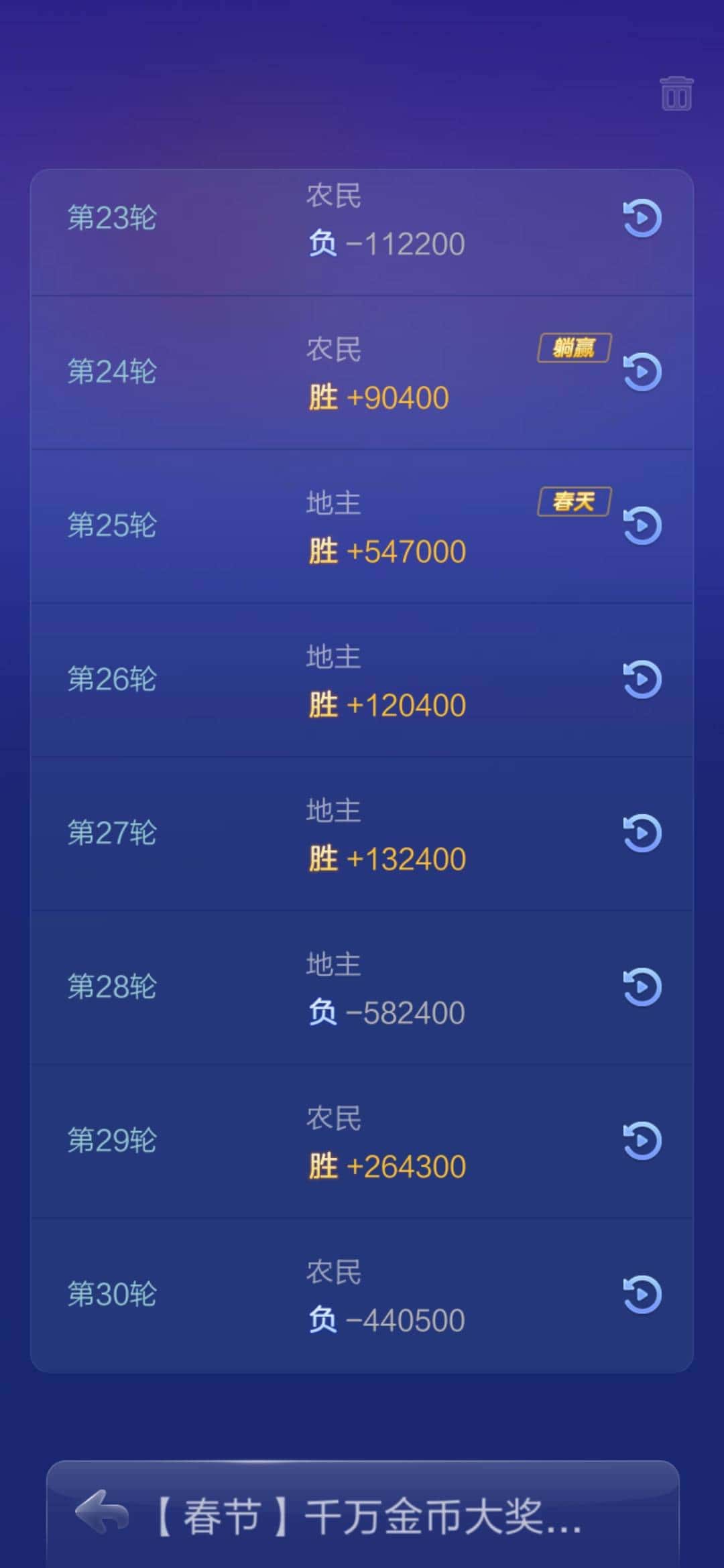Replay round 29 (第29轮)
The height and width of the screenshot is (1568, 724).
pyautogui.click(x=642, y=1140)
